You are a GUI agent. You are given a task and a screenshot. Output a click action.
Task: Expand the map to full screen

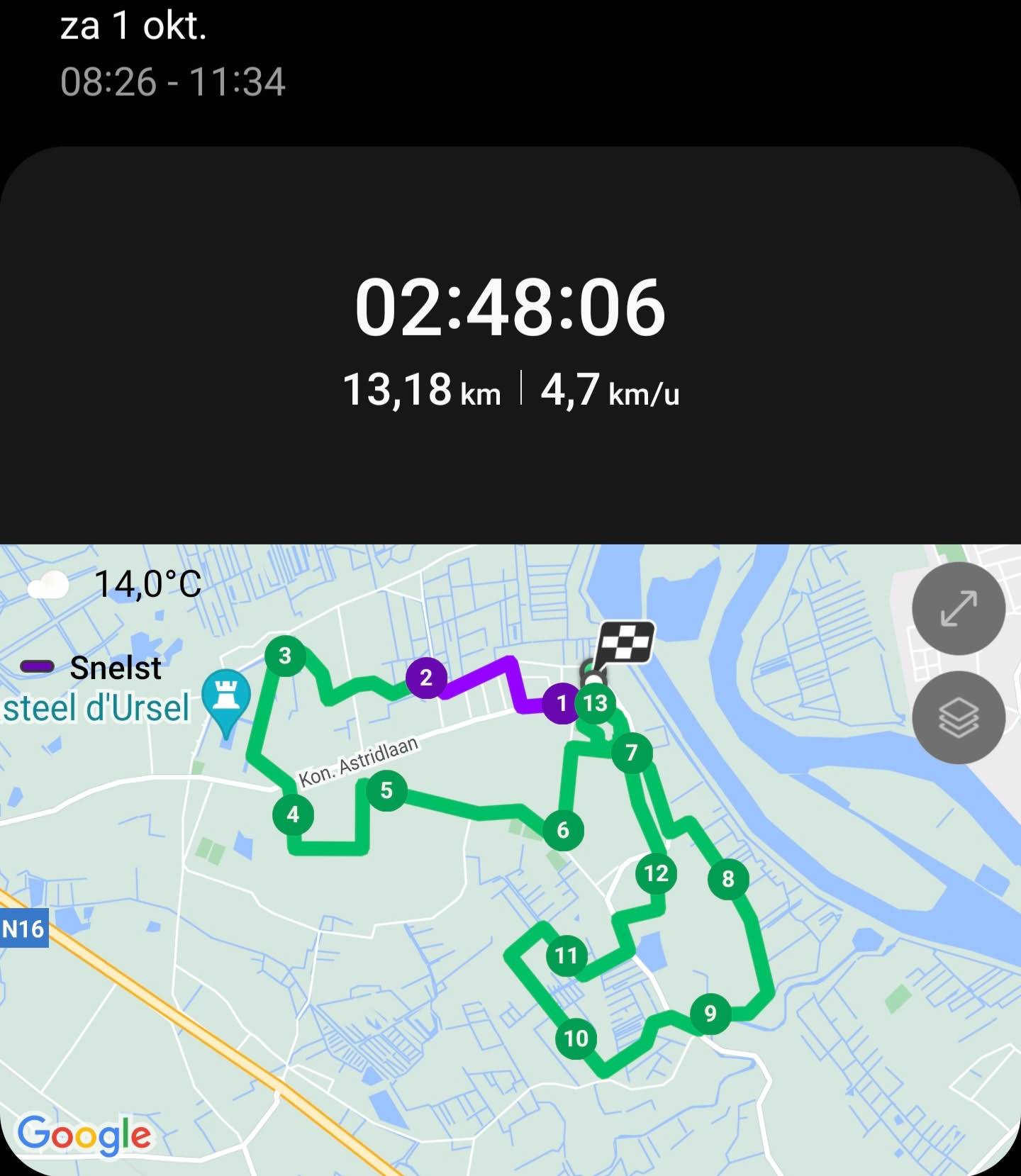click(958, 608)
